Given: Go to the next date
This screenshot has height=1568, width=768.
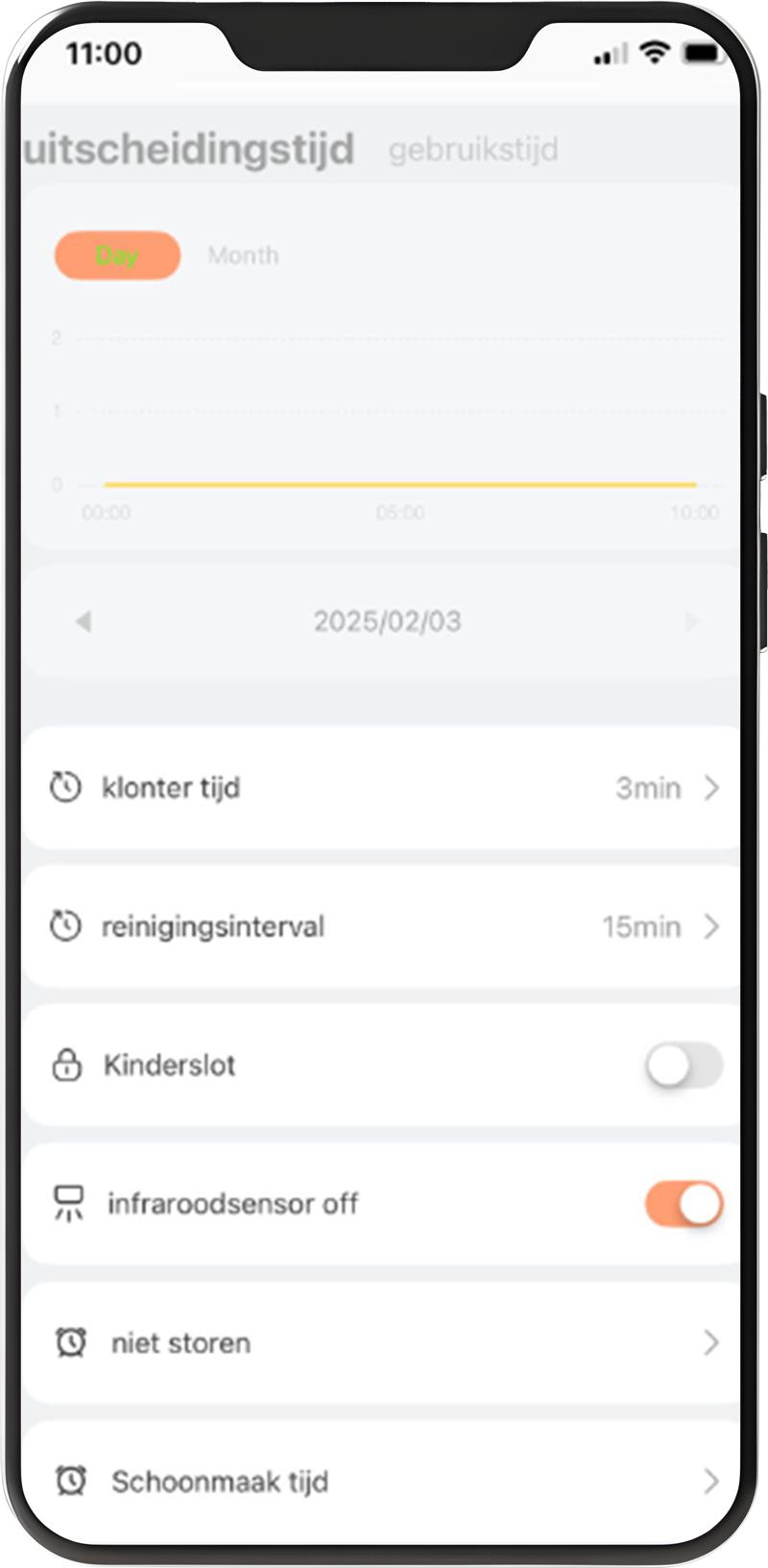Looking at the screenshot, I should [692, 622].
